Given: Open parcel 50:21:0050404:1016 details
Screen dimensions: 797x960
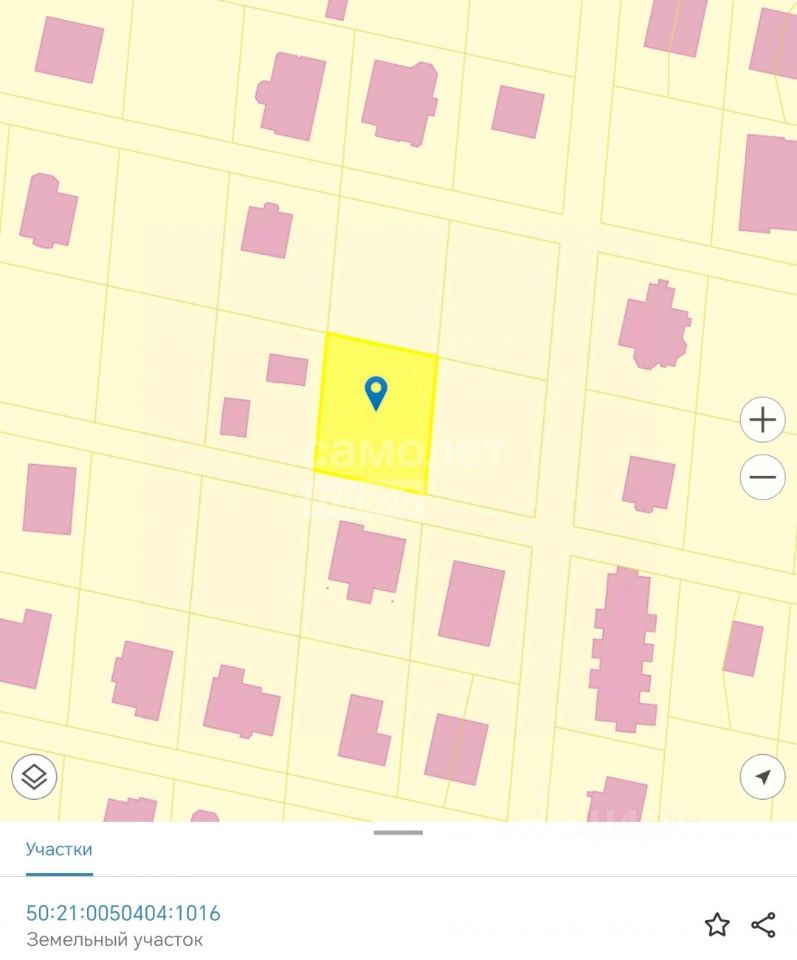Looking at the screenshot, I should (x=123, y=913).
